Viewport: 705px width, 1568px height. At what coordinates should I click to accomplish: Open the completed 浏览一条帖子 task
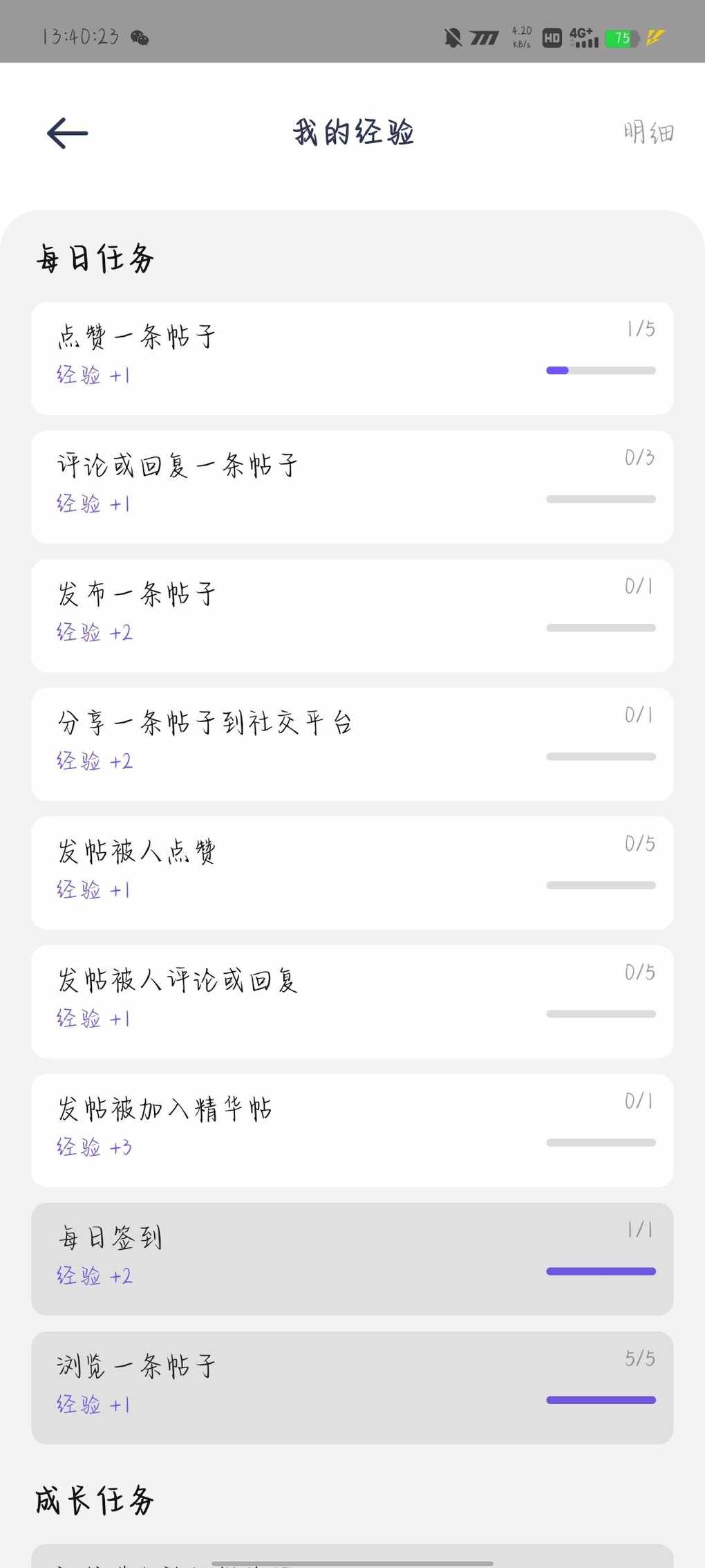tap(352, 1387)
